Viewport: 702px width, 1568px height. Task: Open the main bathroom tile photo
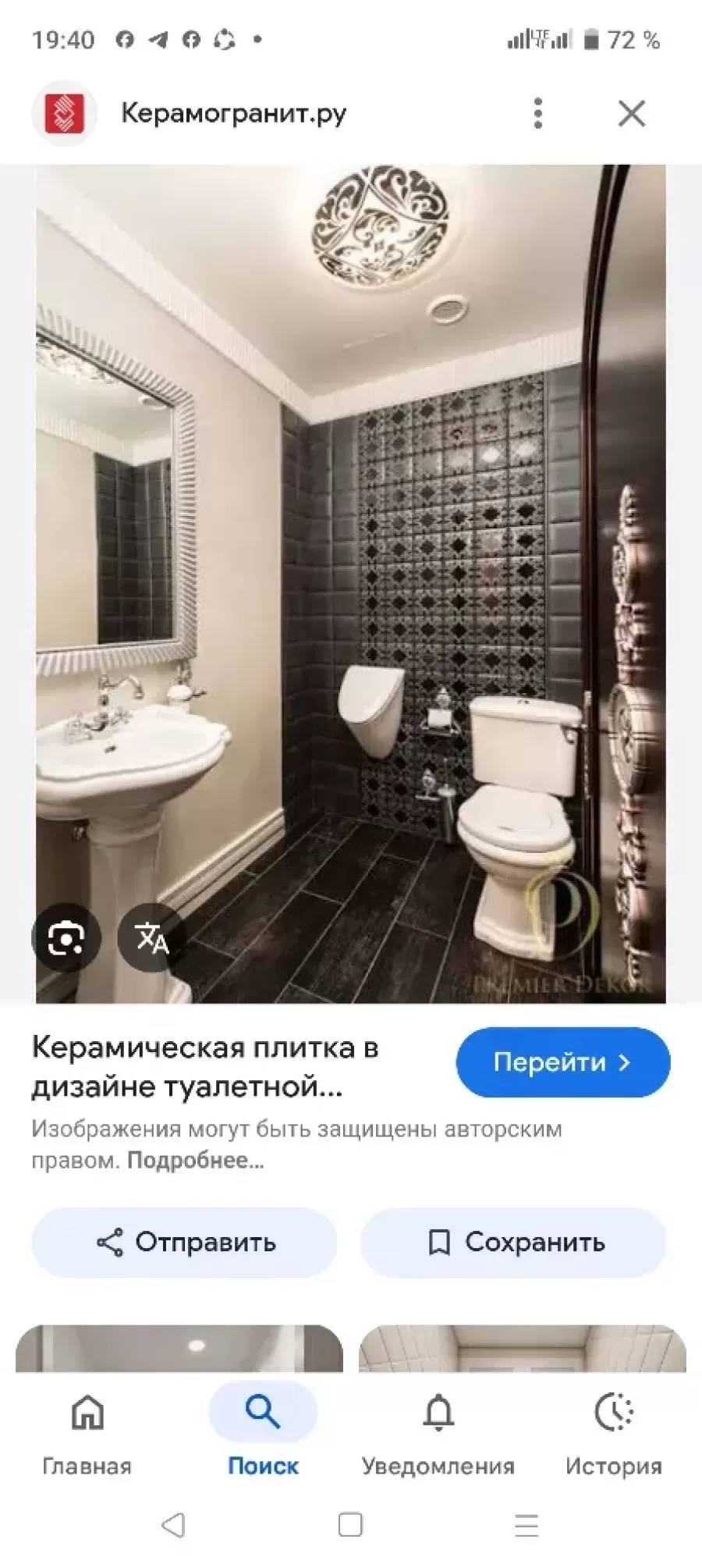tap(351, 546)
